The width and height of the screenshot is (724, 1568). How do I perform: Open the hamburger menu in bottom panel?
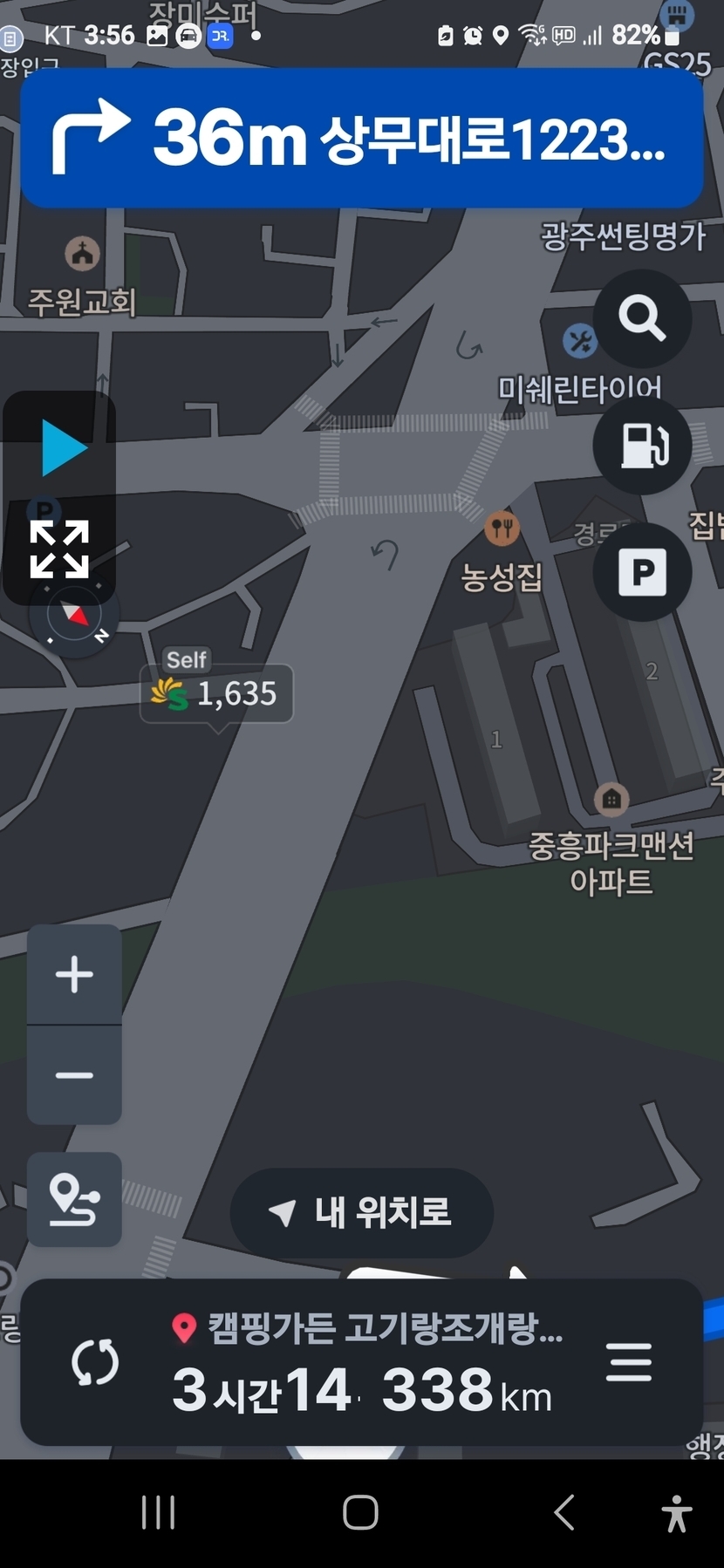(x=629, y=1362)
